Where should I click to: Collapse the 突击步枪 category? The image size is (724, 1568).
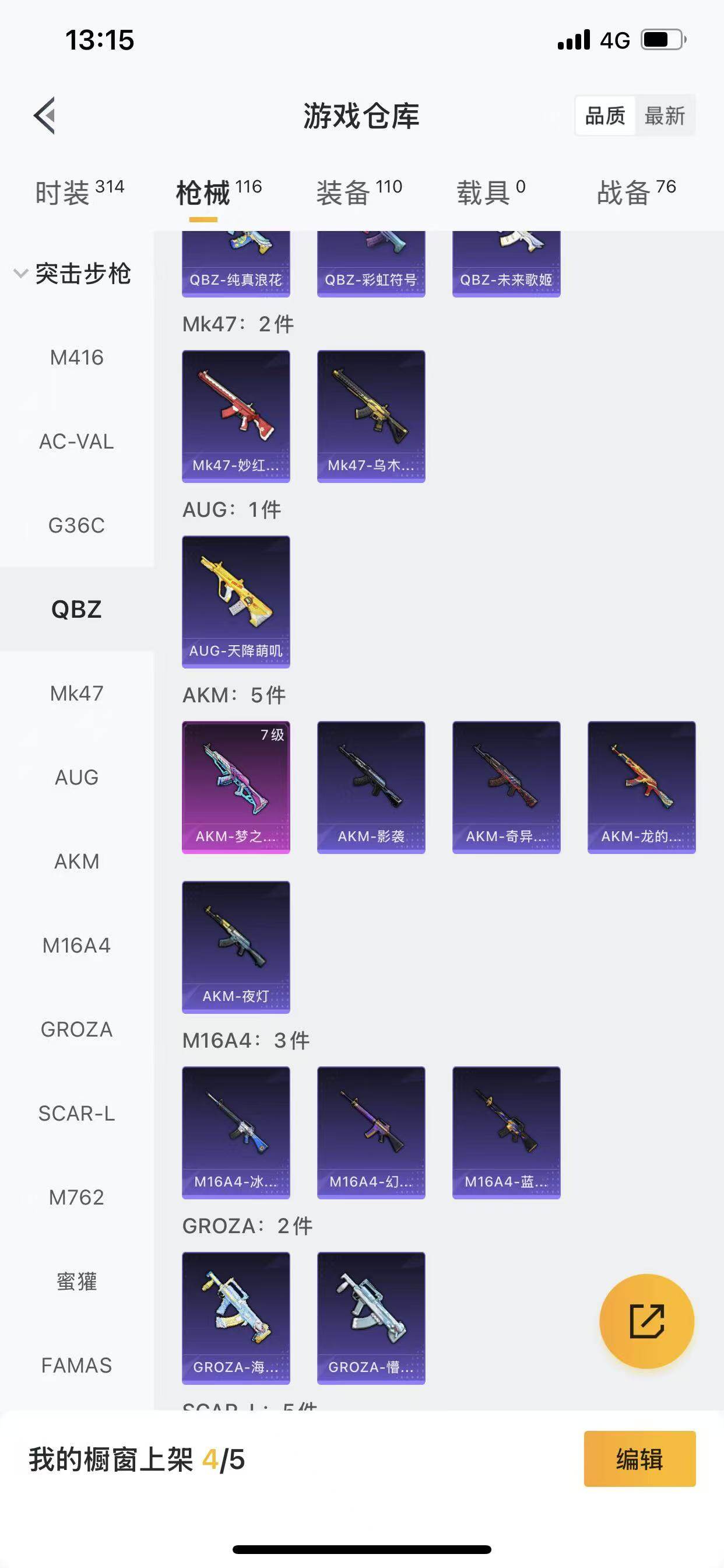pos(73,274)
